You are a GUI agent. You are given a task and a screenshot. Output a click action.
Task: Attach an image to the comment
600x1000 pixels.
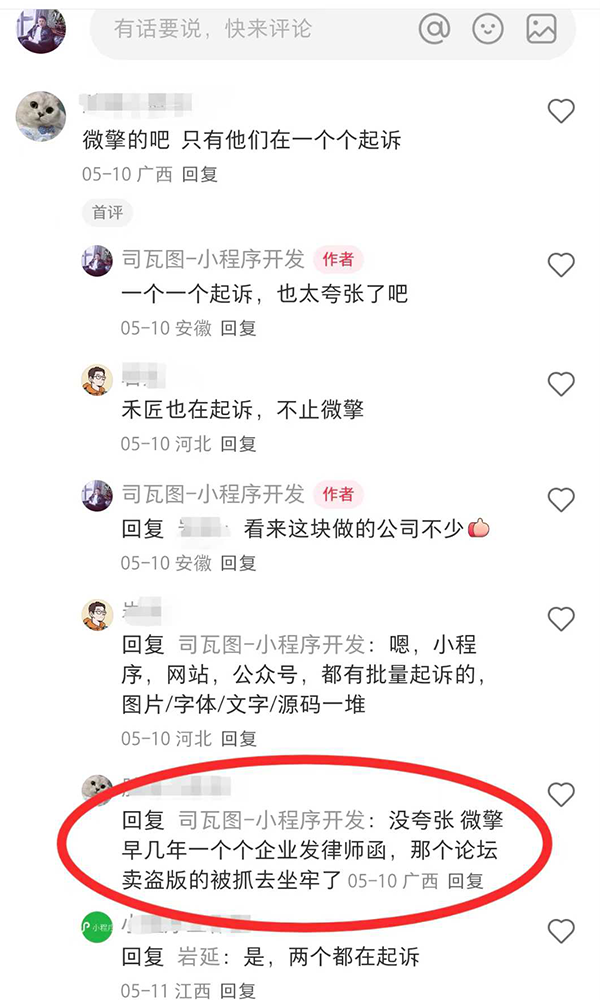click(541, 29)
